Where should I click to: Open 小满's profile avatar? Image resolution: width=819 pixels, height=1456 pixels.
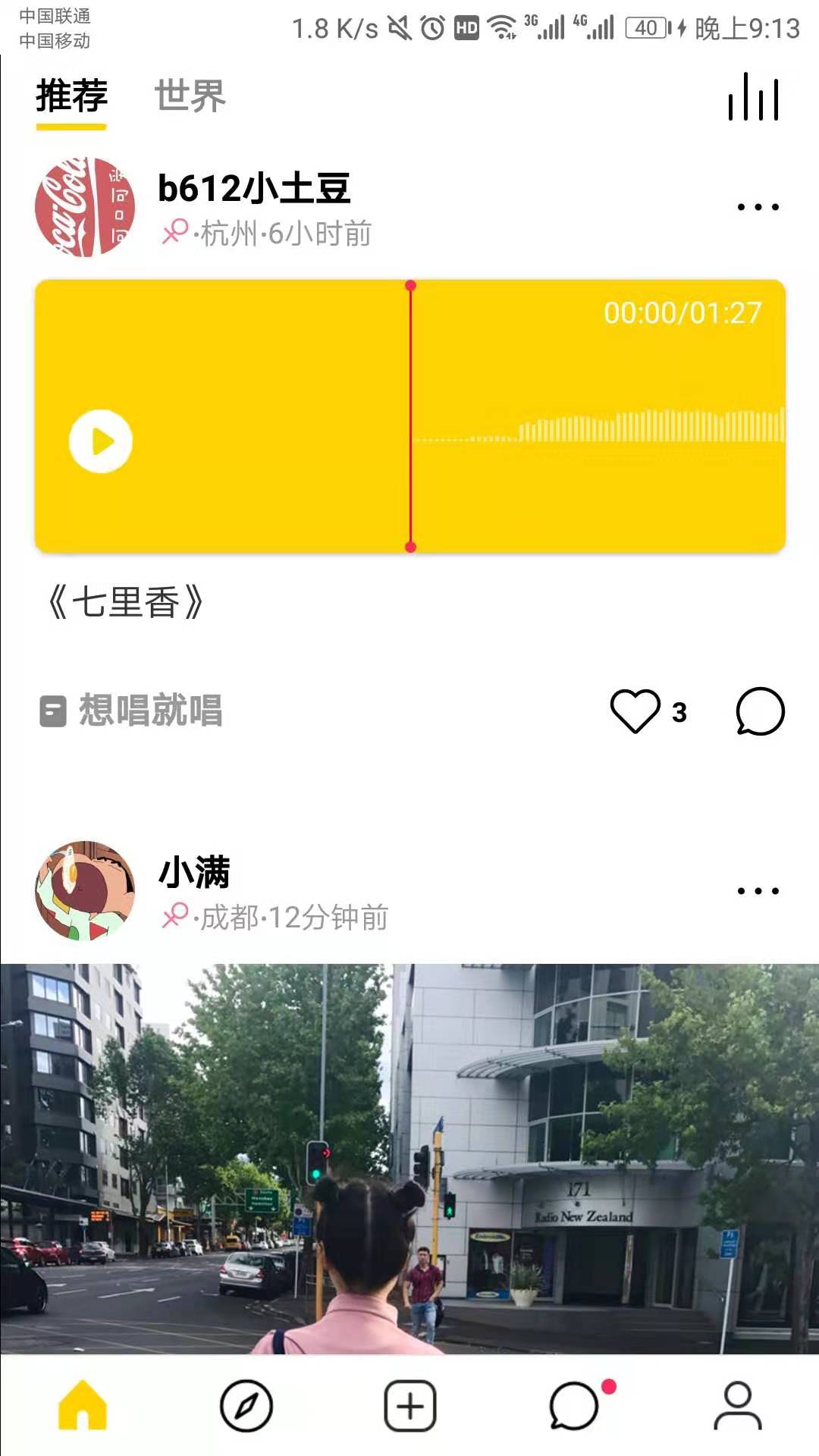[85, 890]
